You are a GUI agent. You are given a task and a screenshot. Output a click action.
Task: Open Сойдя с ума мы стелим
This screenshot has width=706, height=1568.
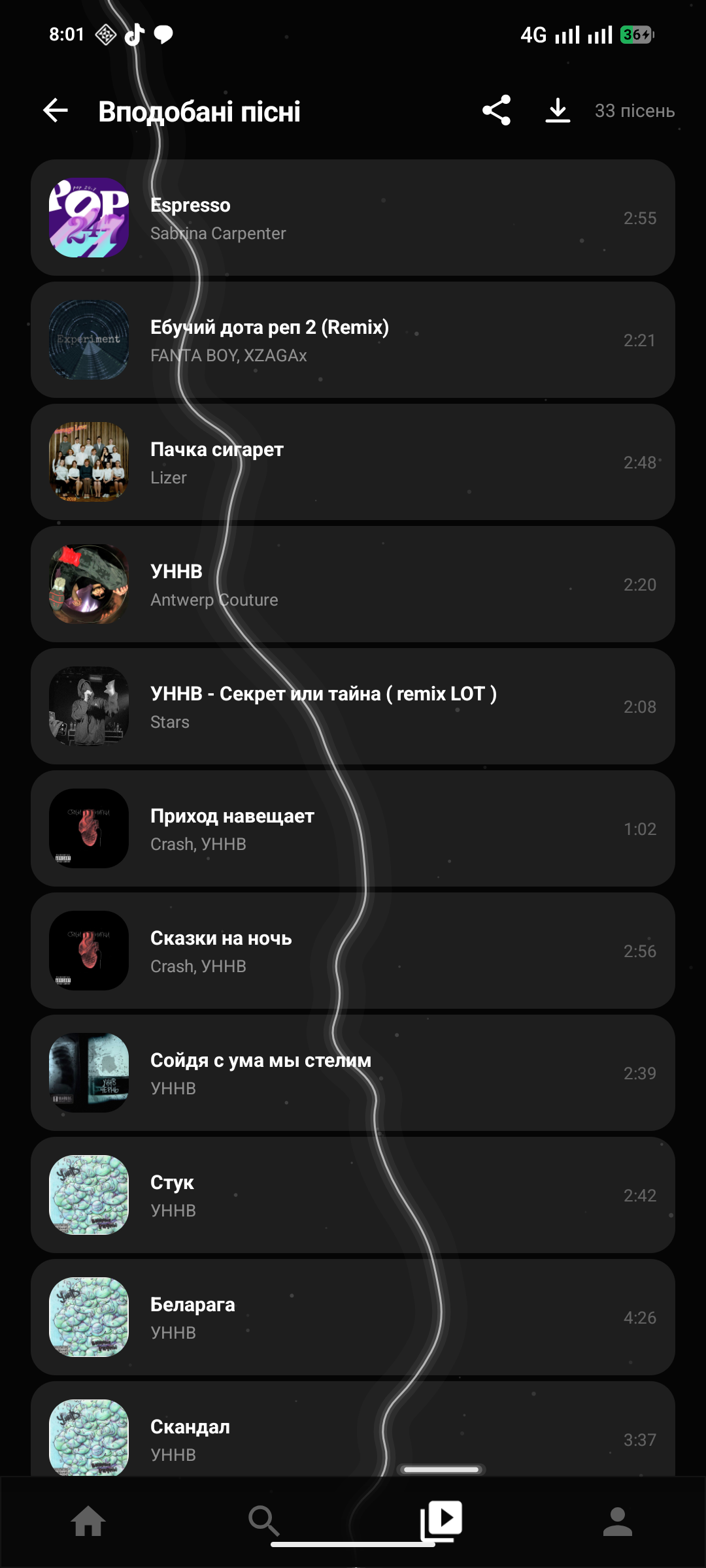coord(353,1073)
